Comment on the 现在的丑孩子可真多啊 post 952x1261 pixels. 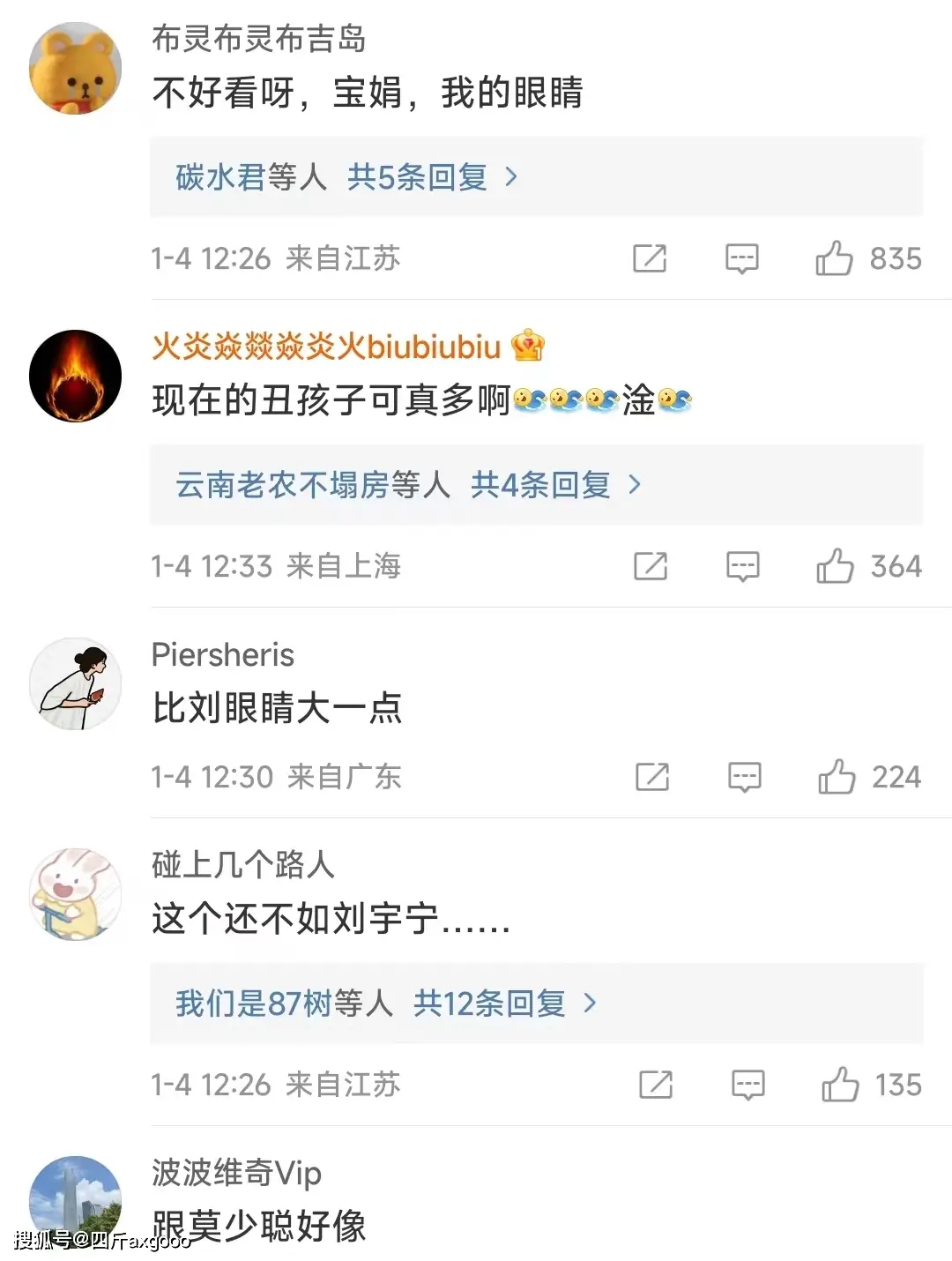(x=742, y=566)
